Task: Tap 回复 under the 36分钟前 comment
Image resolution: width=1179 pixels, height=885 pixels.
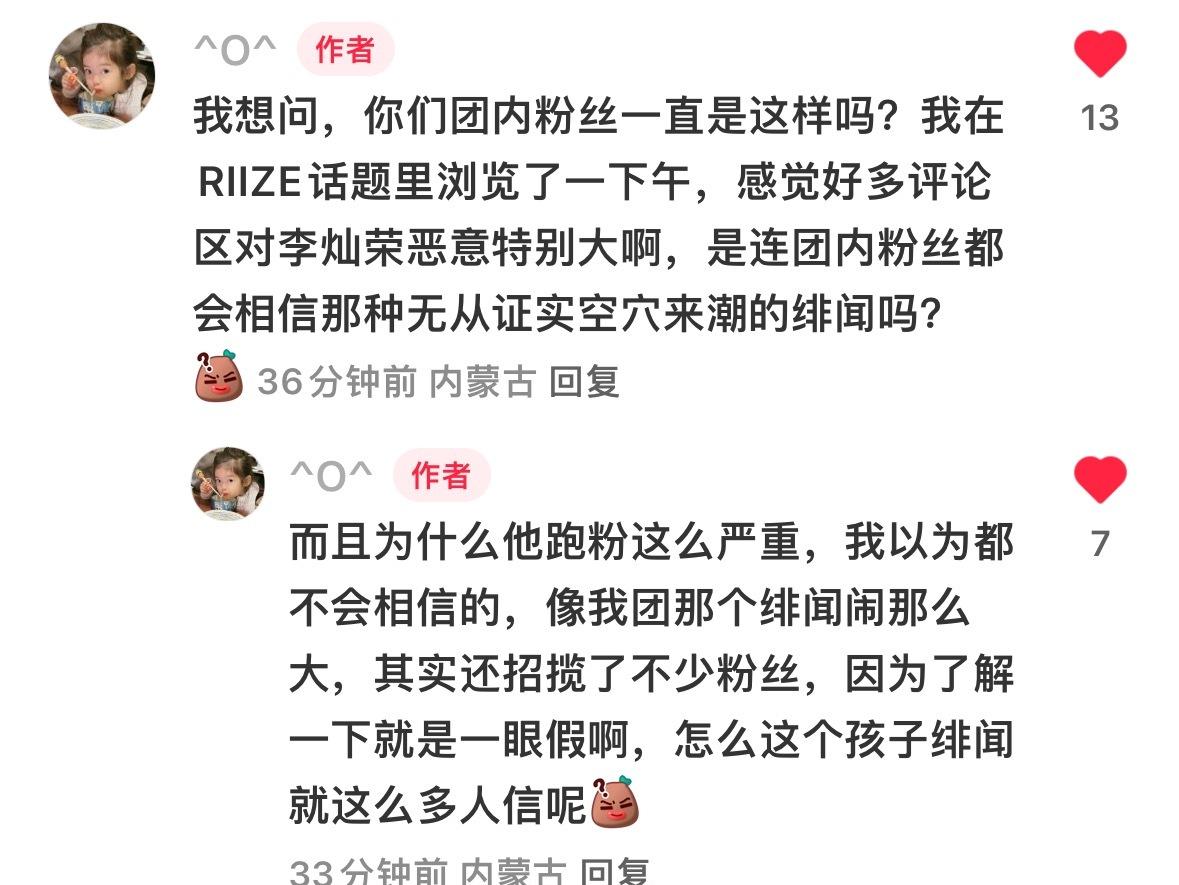Action: [x=584, y=381]
